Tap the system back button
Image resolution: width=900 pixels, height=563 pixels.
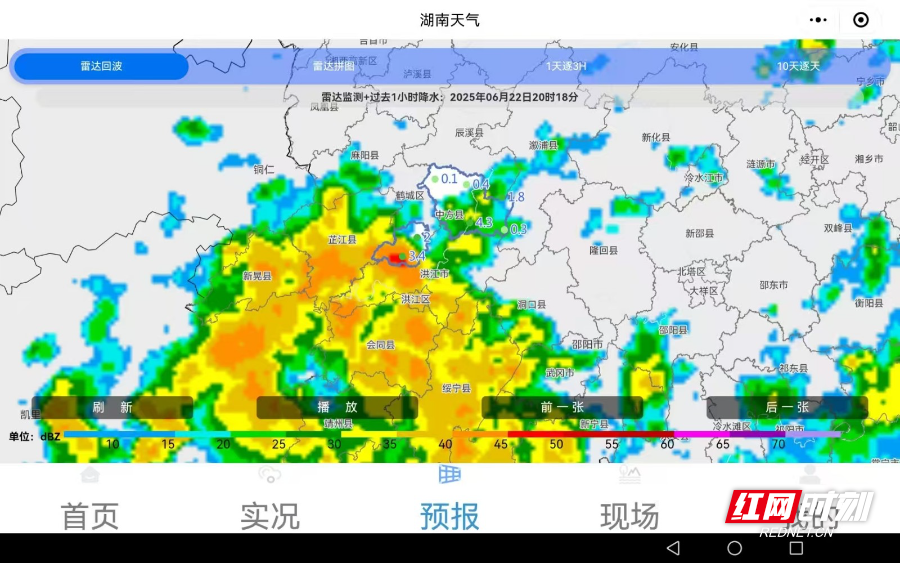672,548
